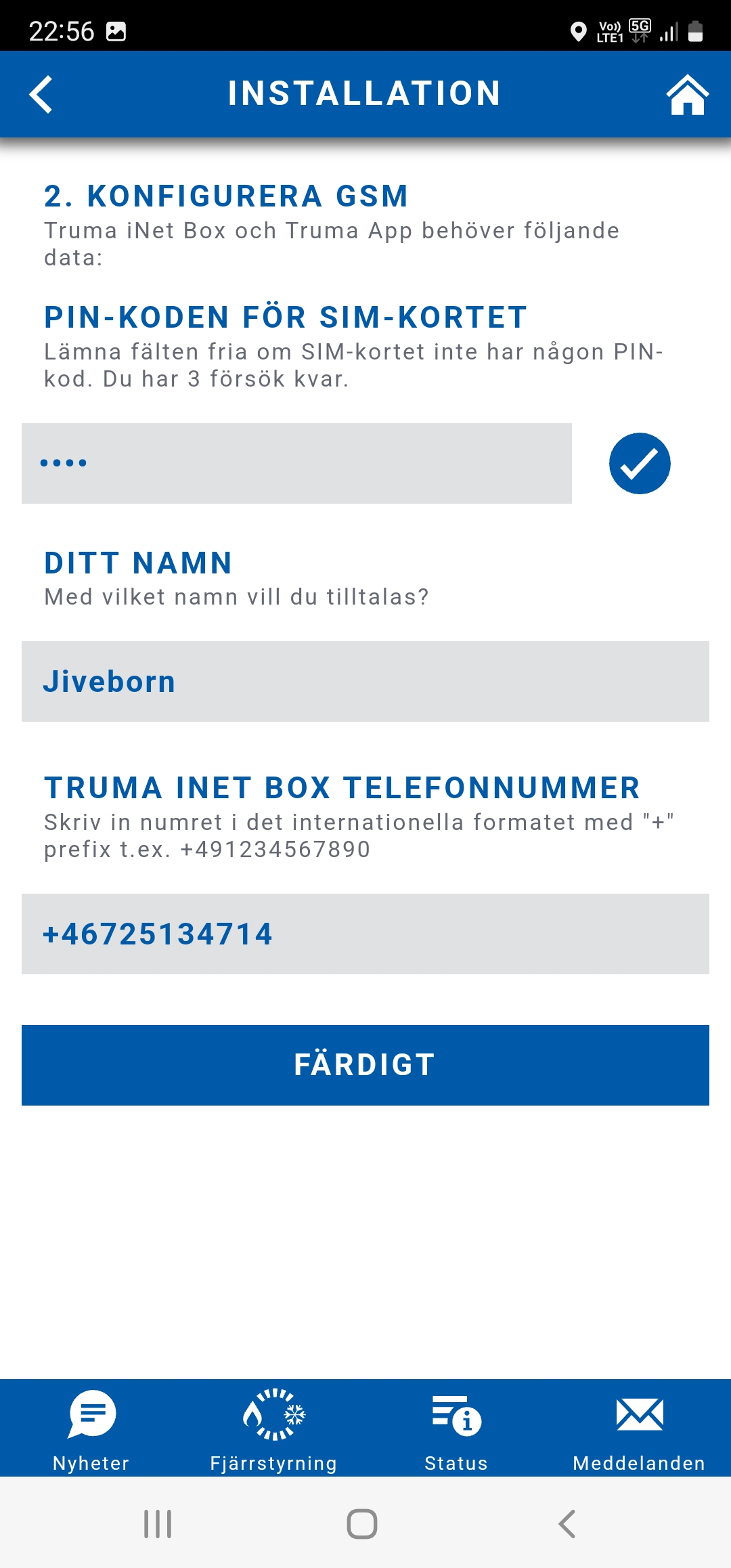Go back using the header arrow
Image resolution: width=731 pixels, height=1568 pixels.
point(41,94)
